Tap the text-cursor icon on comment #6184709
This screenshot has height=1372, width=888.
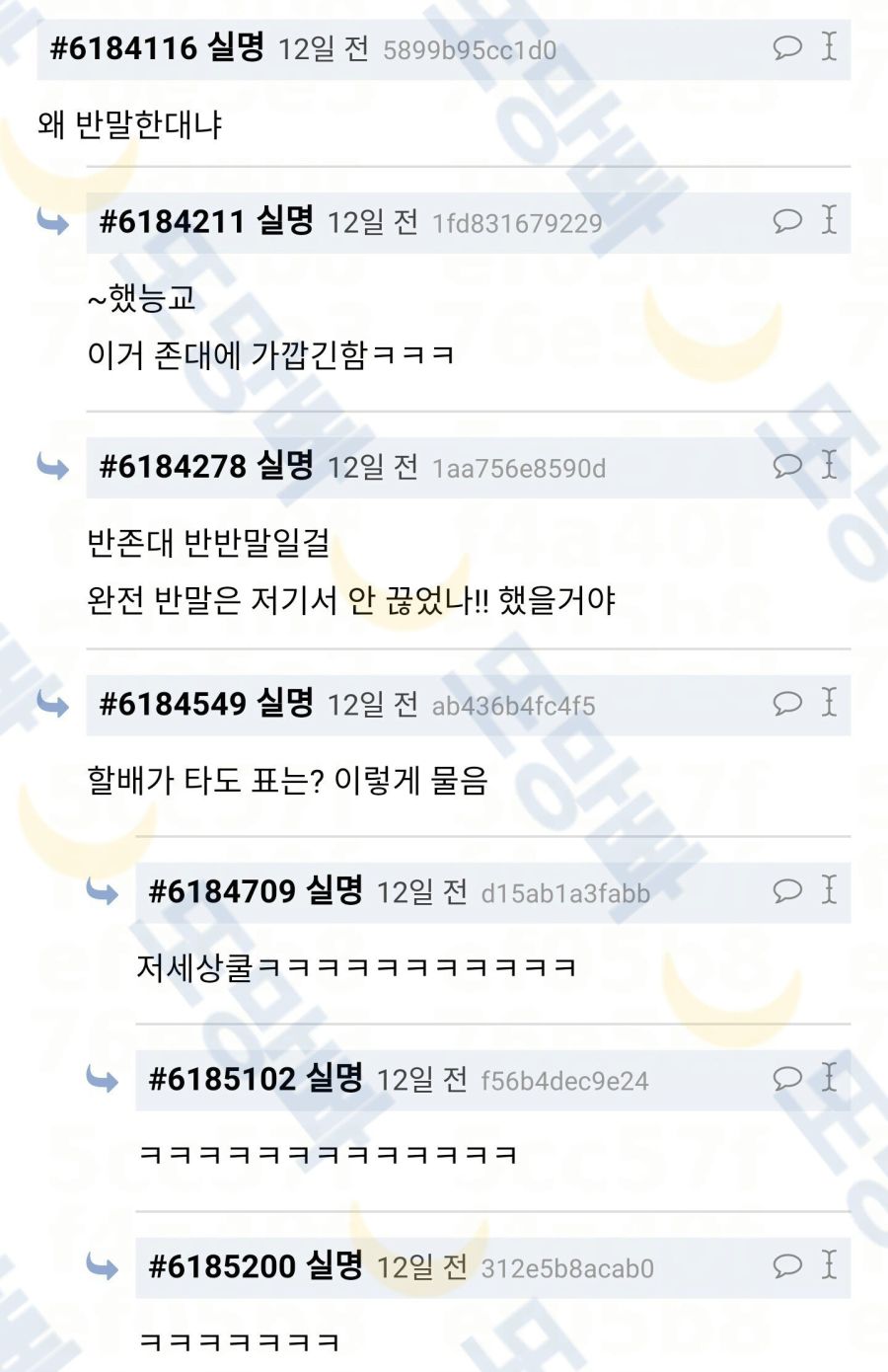click(x=829, y=889)
